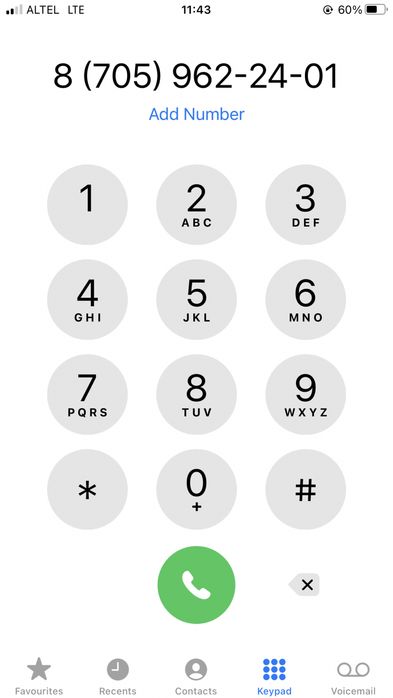Viewport: 393px width, 698px height.
Task: Delete the last digit with backspace
Action: pyautogui.click(x=304, y=584)
